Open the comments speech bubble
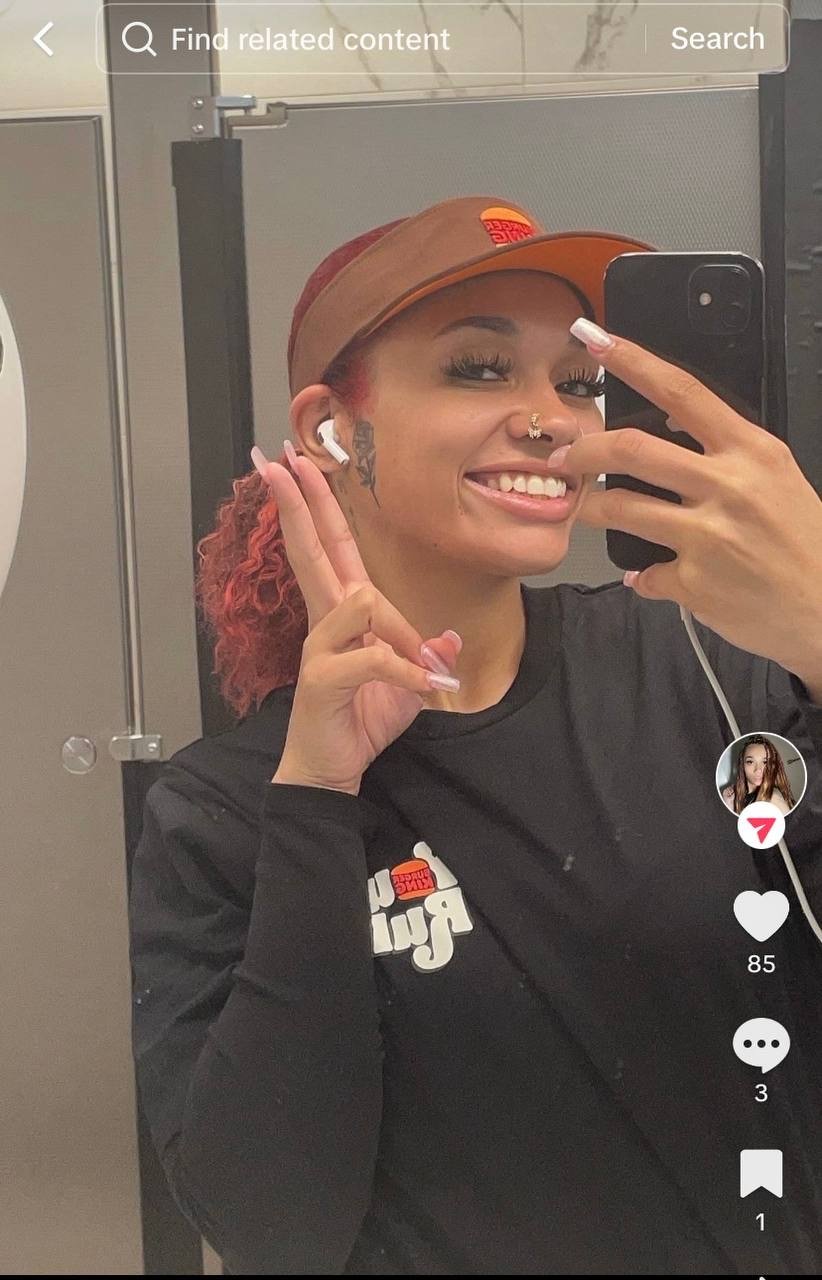The height and width of the screenshot is (1280, 822). [x=761, y=1045]
